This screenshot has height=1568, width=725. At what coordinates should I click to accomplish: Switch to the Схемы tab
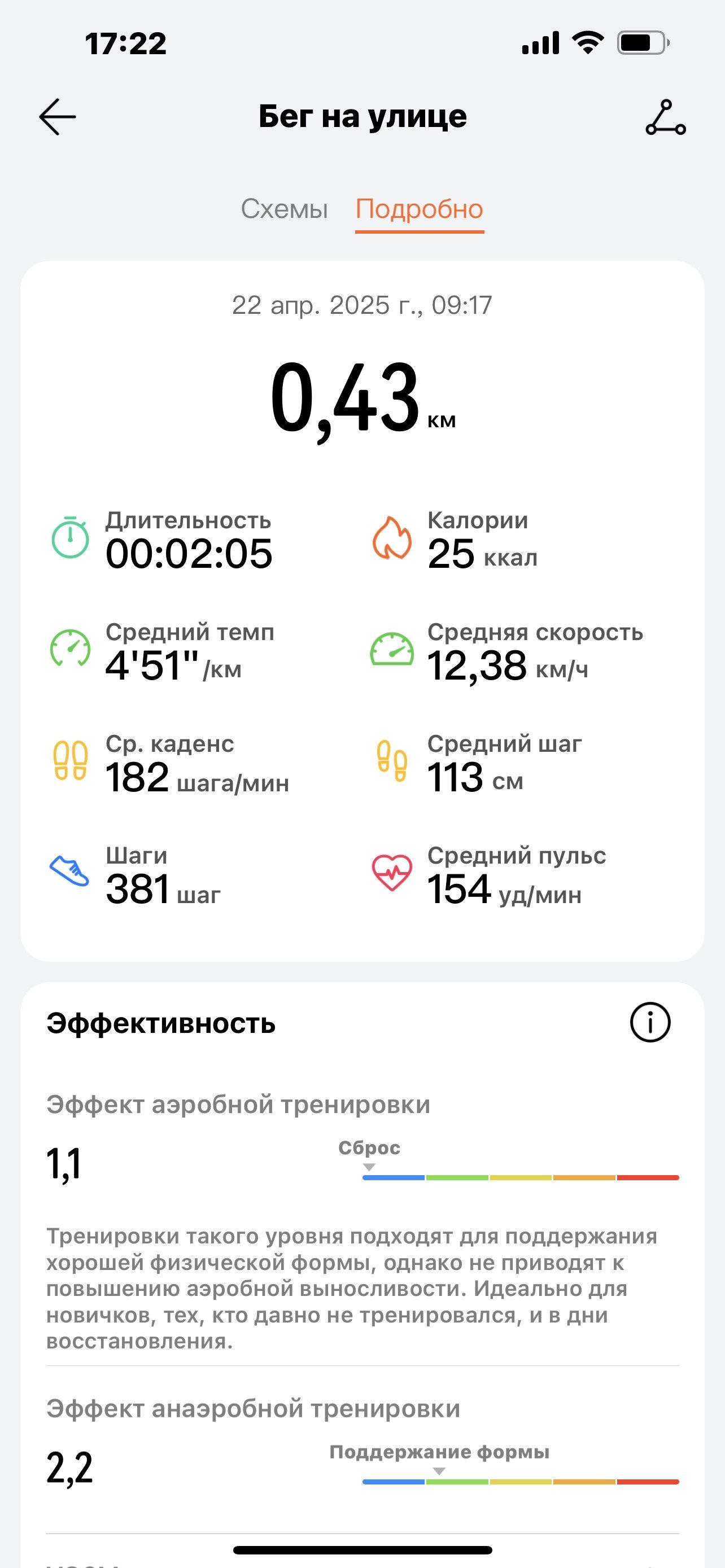click(x=284, y=209)
